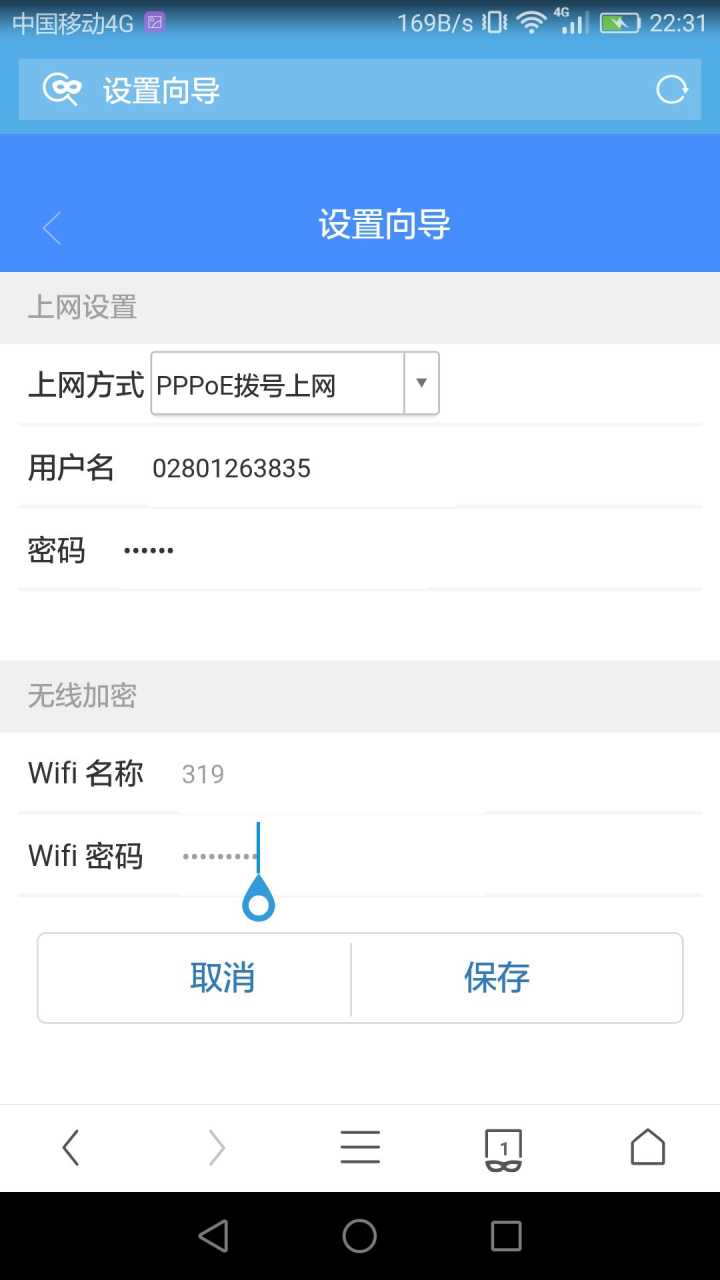
Task: Tap the Wifi 密码 field
Action: point(333,856)
